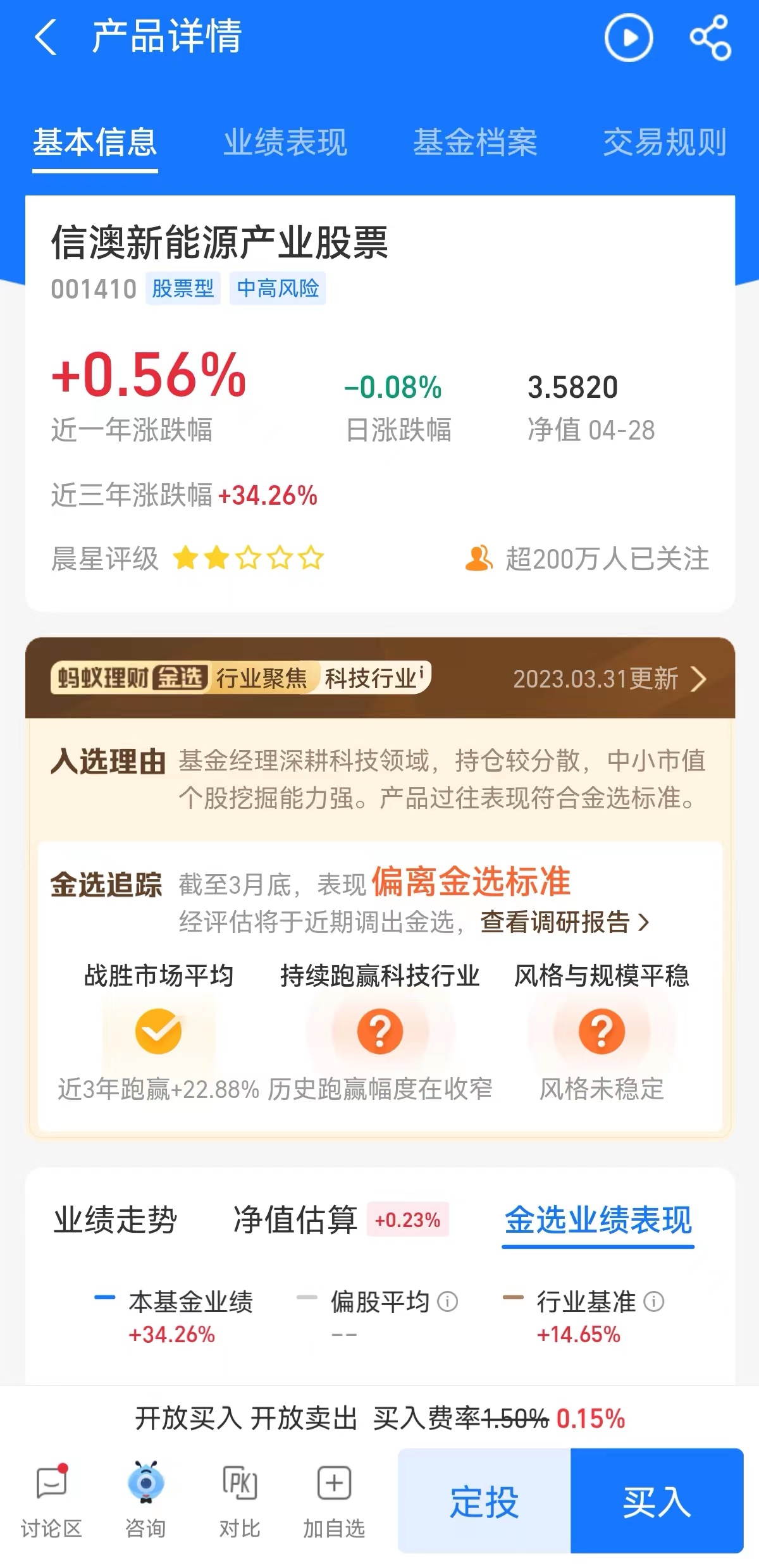Open the 交易规则 tab
Image resolution: width=759 pixels, height=1568 pixels.
pos(664,142)
